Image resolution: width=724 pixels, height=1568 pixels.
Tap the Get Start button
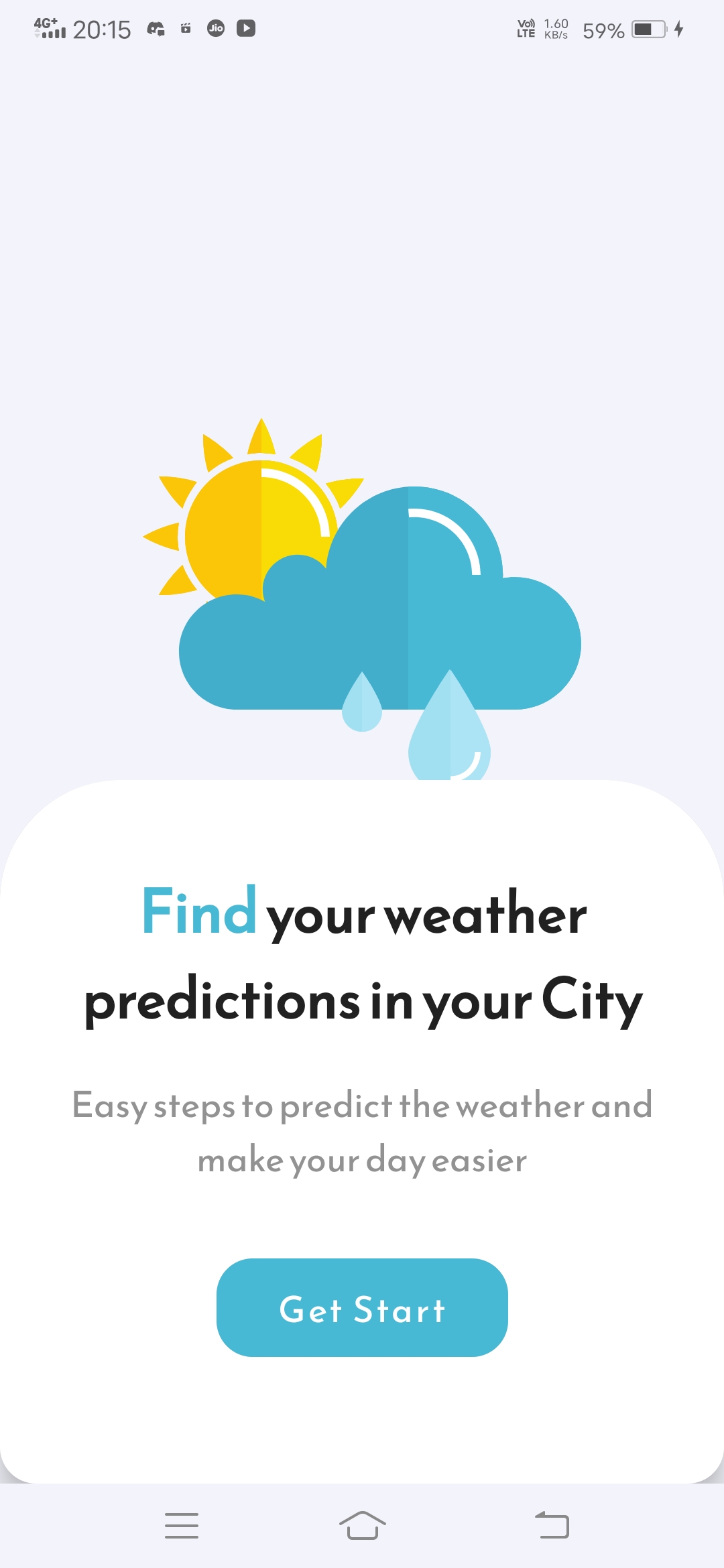coord(362,1307)
